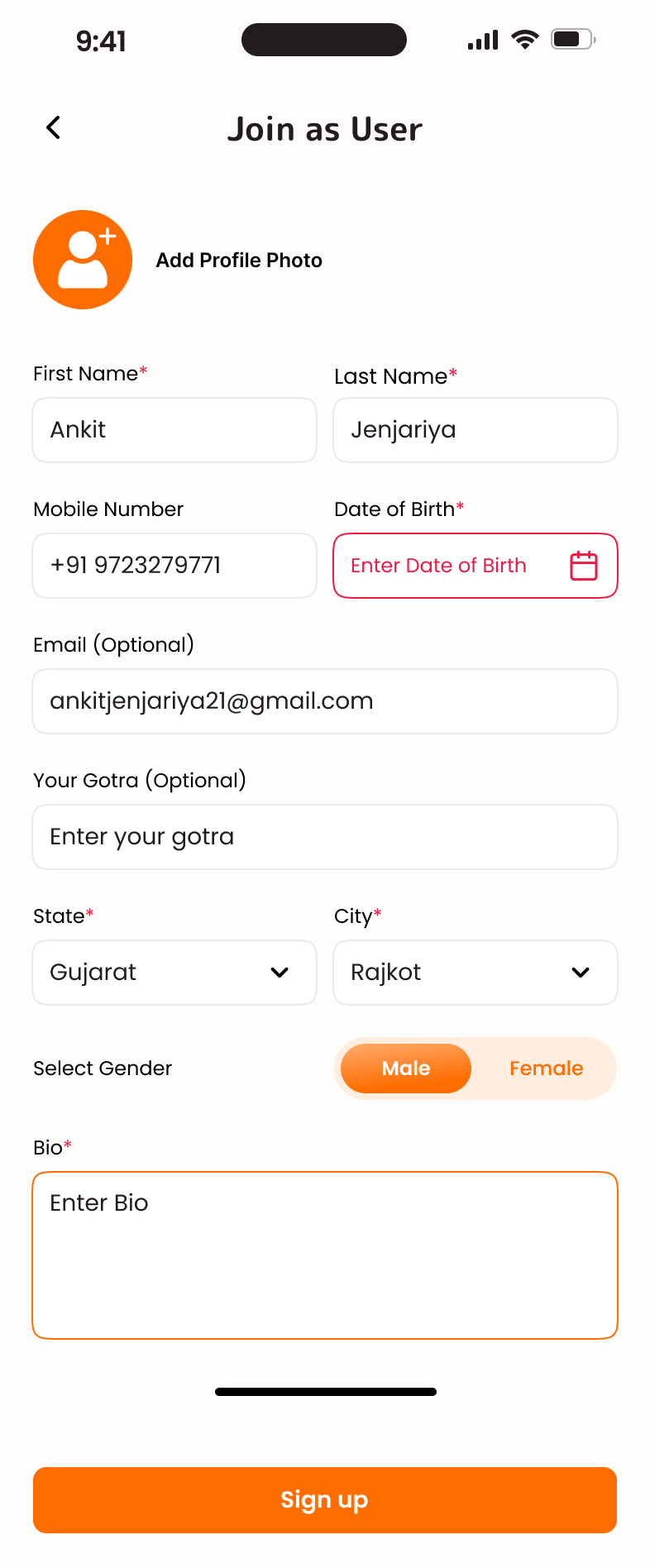
Task: Select Male gender option
Action: [x=406, y=1068]
